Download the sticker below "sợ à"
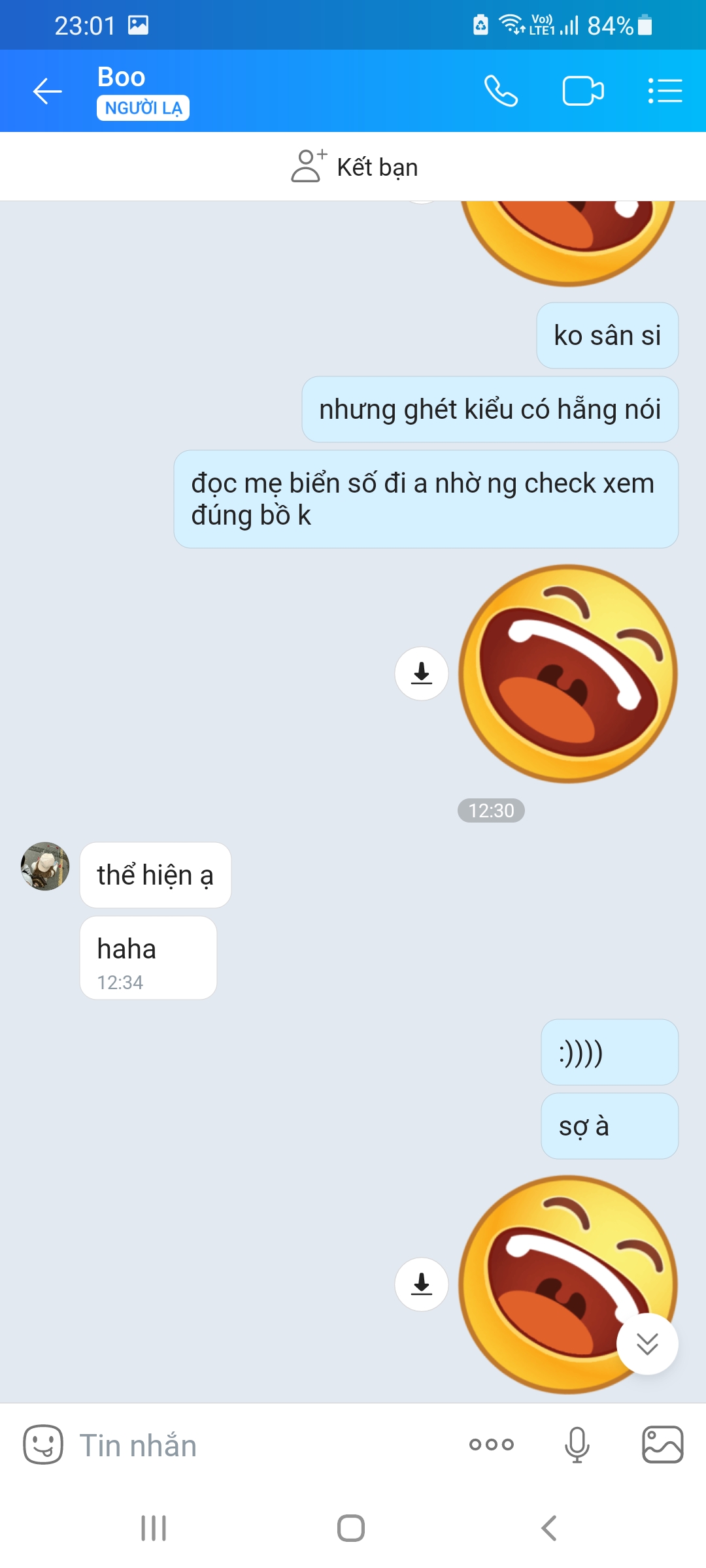 point(422,1284)
